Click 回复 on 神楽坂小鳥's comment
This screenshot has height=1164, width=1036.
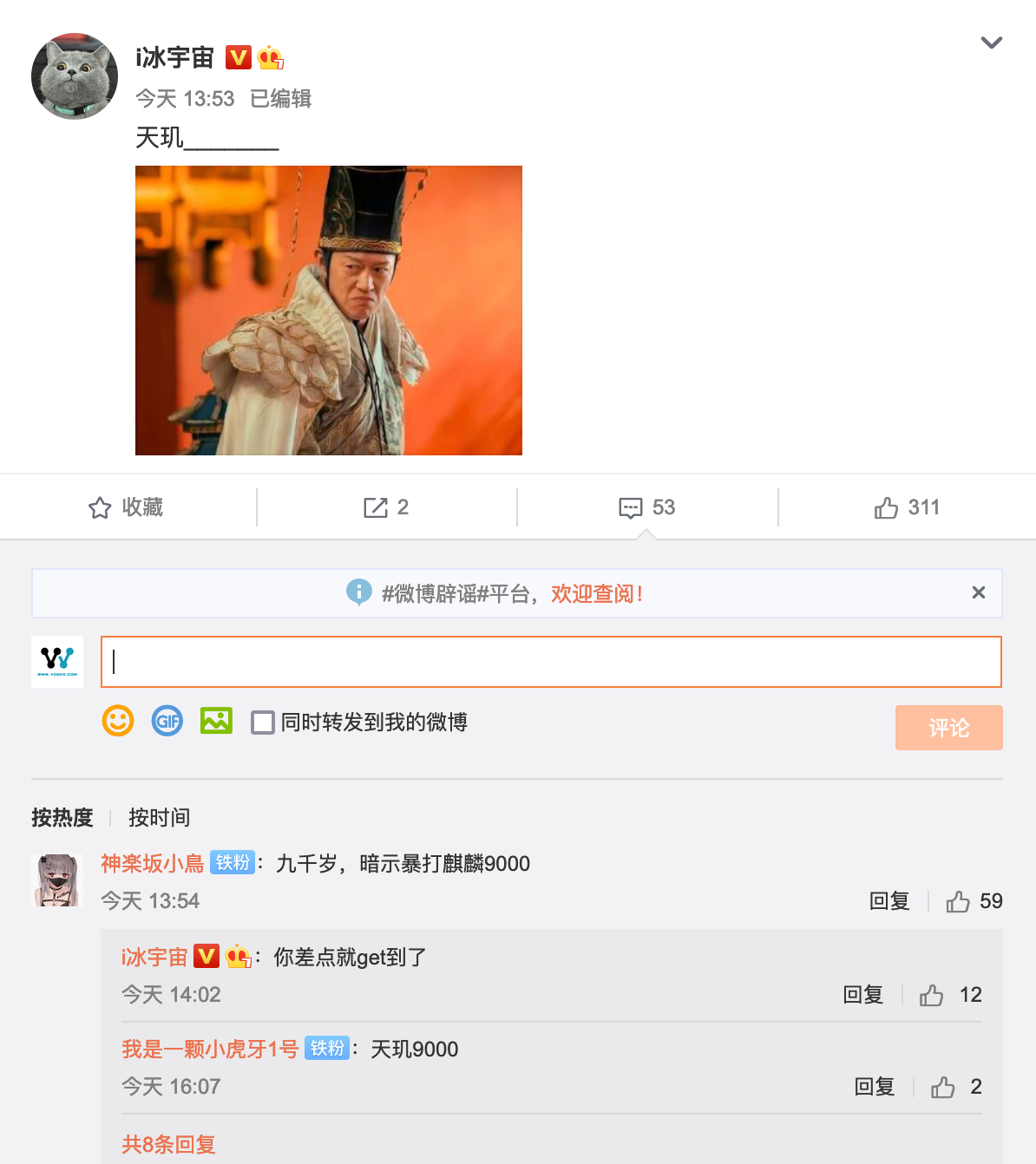pyautogui.click(x=889, y=901)
